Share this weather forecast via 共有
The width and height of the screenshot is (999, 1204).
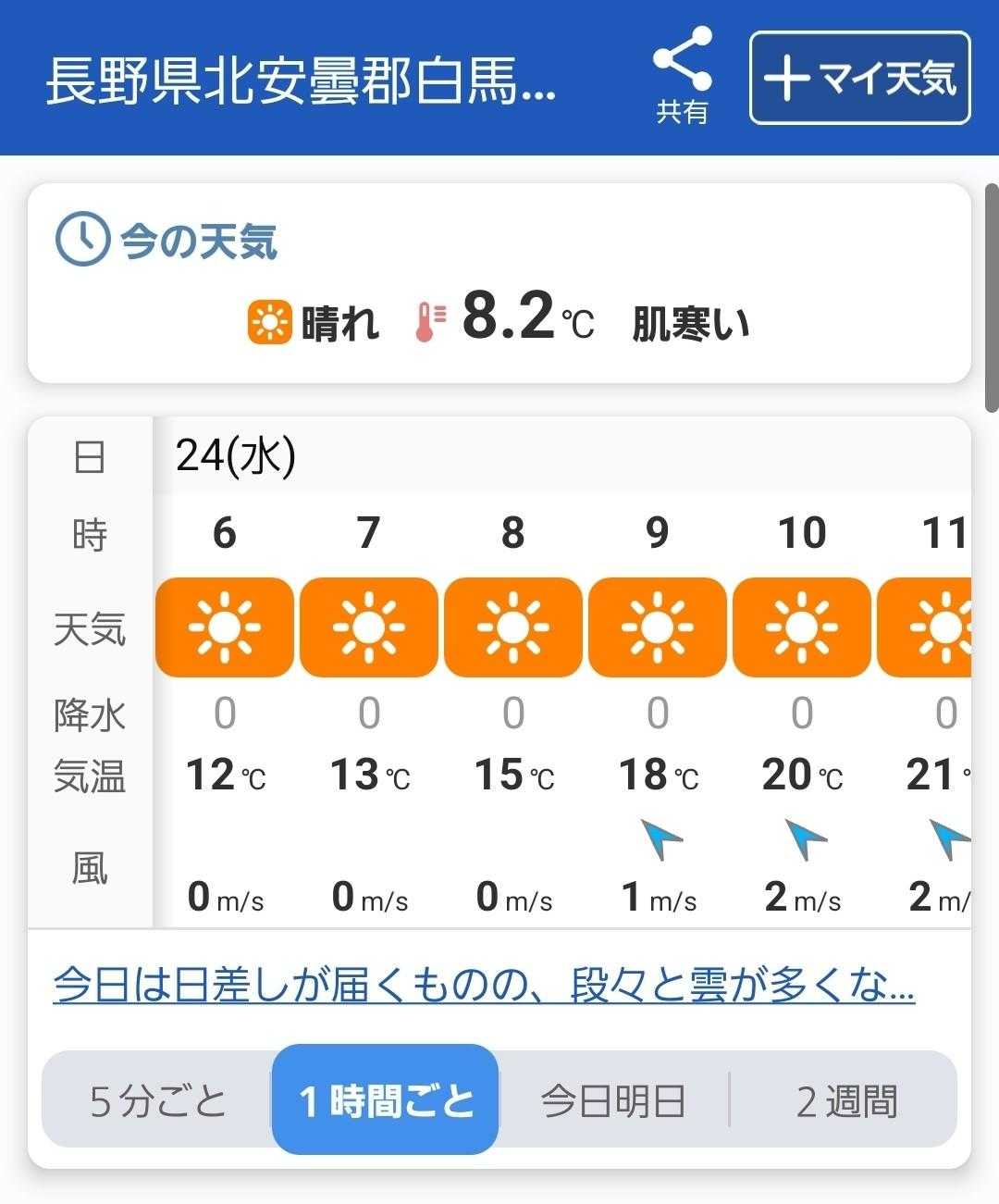coord(682,77)
